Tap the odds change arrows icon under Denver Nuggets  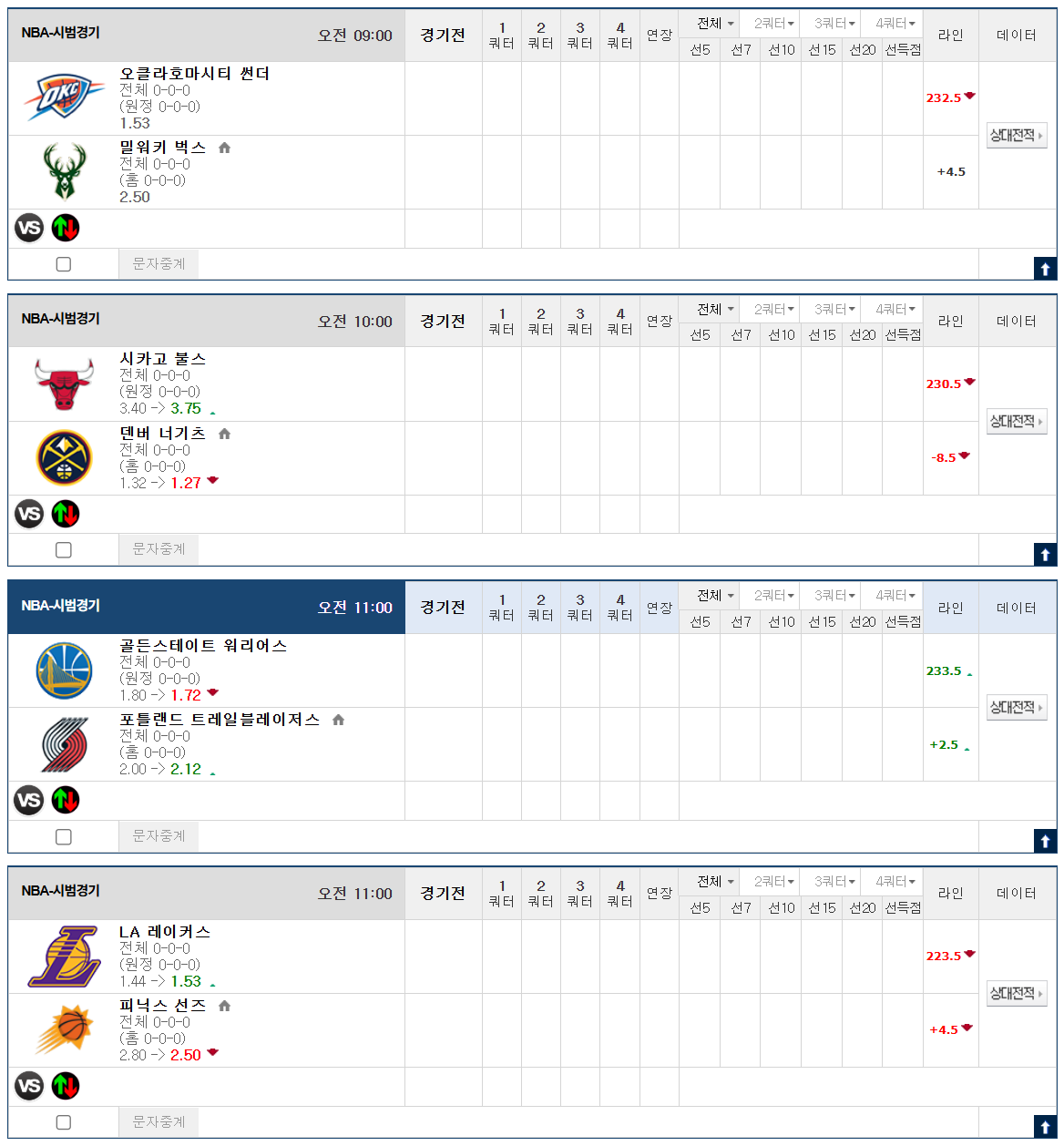66,514
